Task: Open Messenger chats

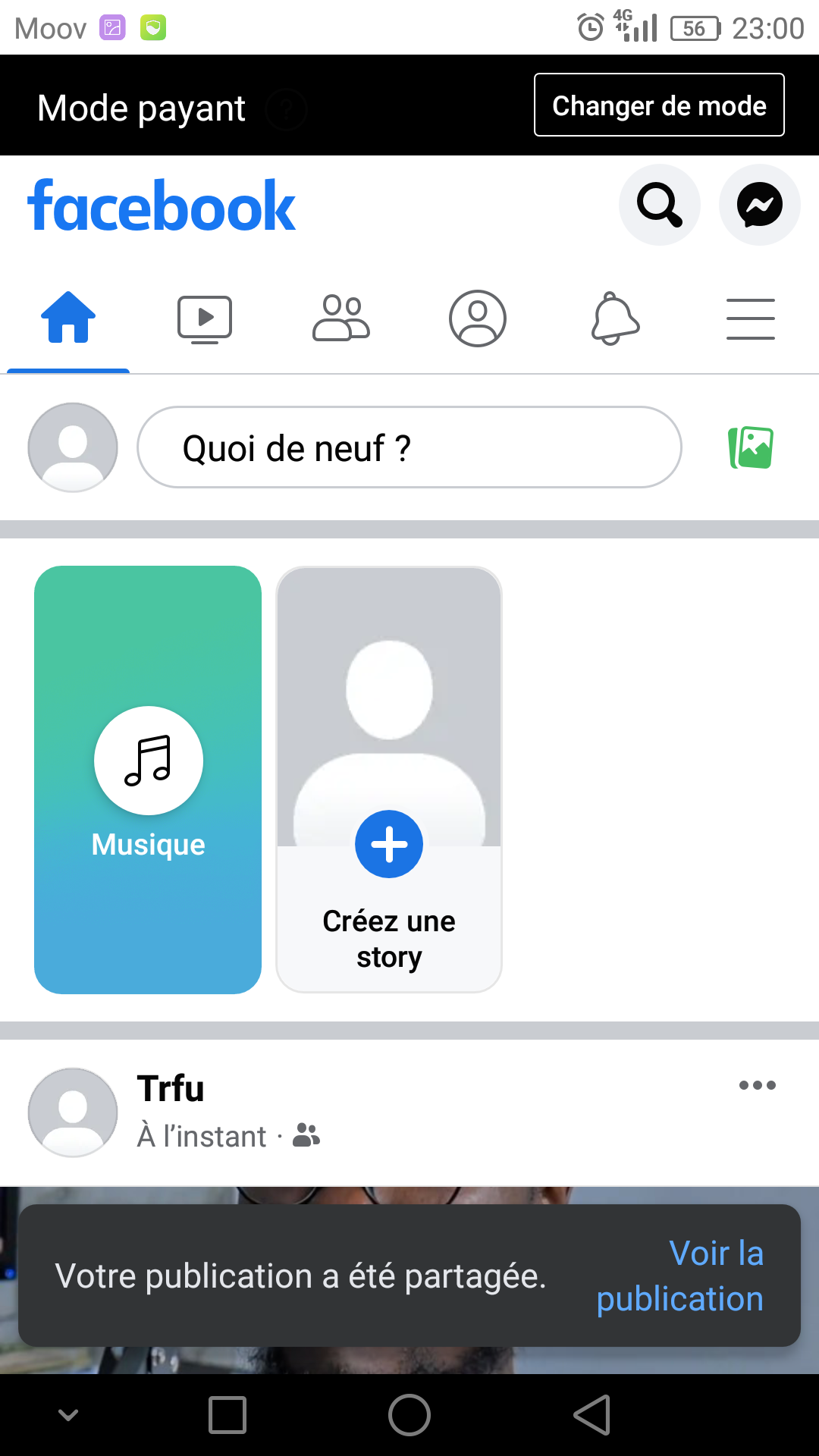Action: tap(759, 205)
